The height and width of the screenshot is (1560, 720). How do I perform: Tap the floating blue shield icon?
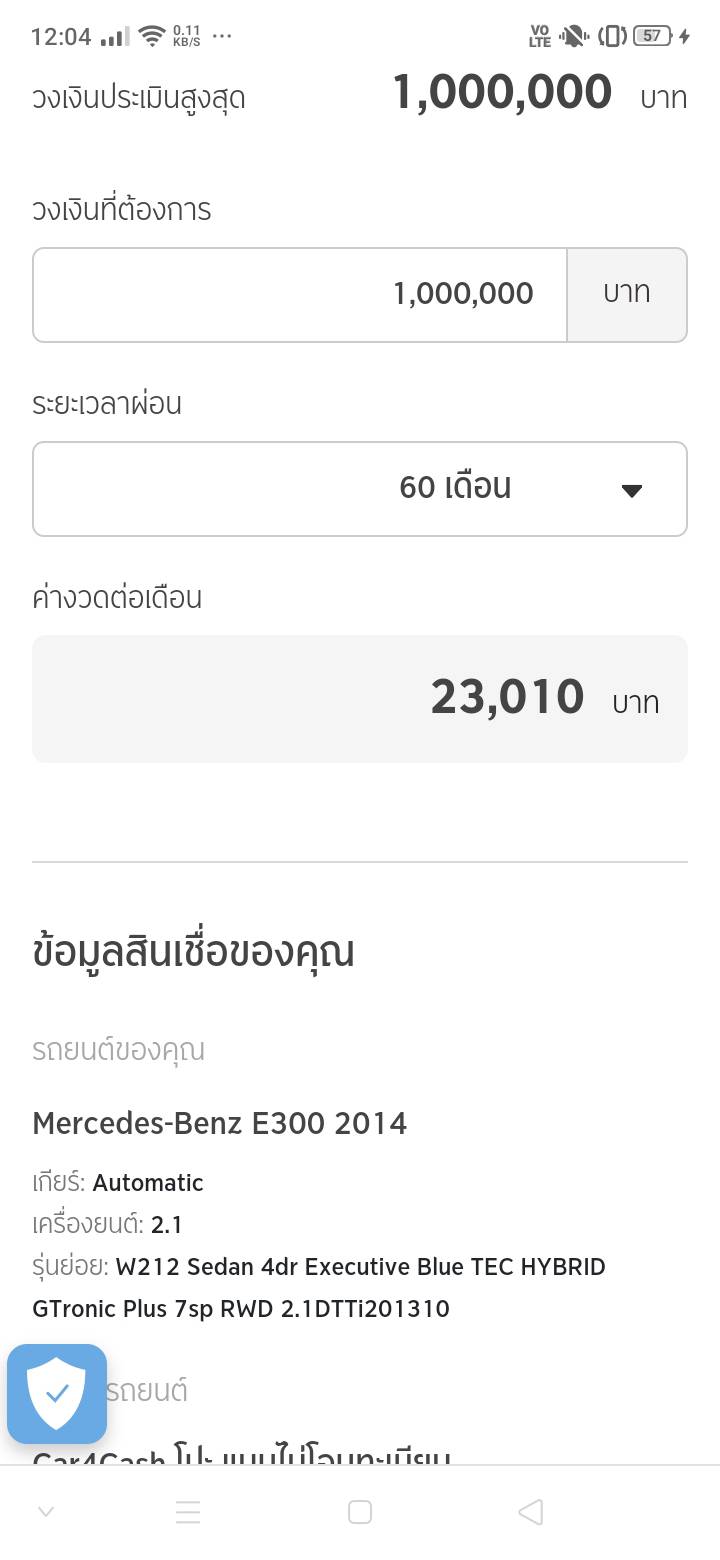(x=57, y=1393)
